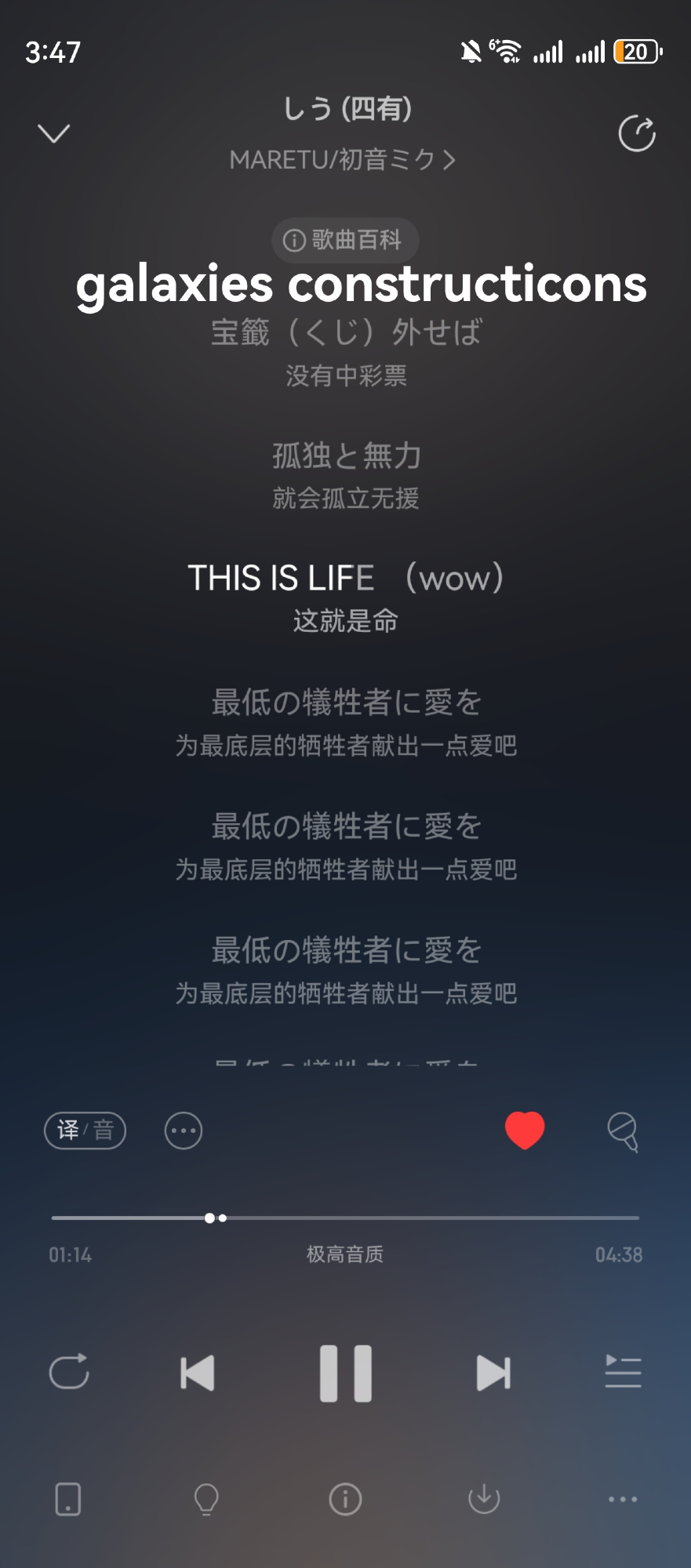Tap the lightbulb icon
The image size is (691, 1568).
[206, 1499]
